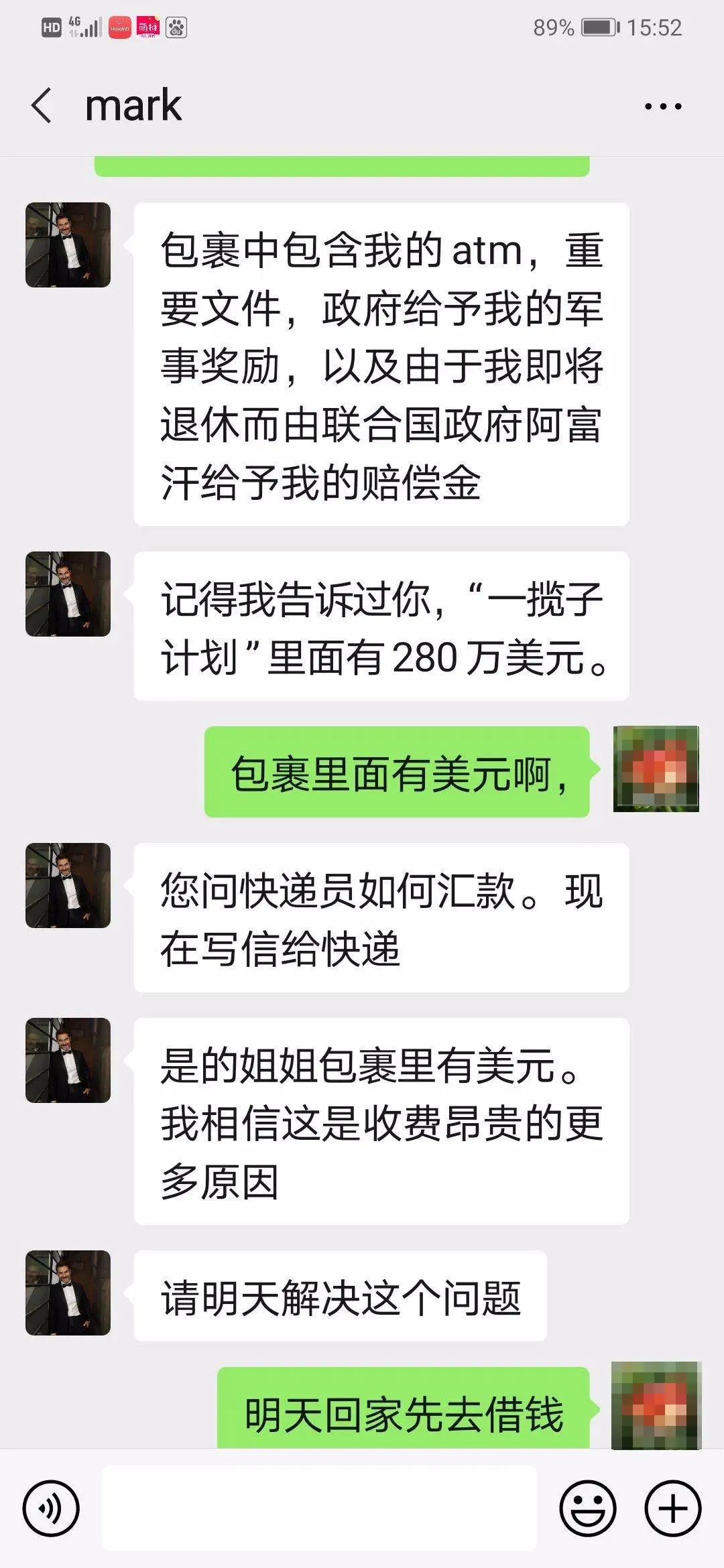Open the emoji sticker panel
Viewport: 724px width, 1568px height.
click(x=588, y=1508)
